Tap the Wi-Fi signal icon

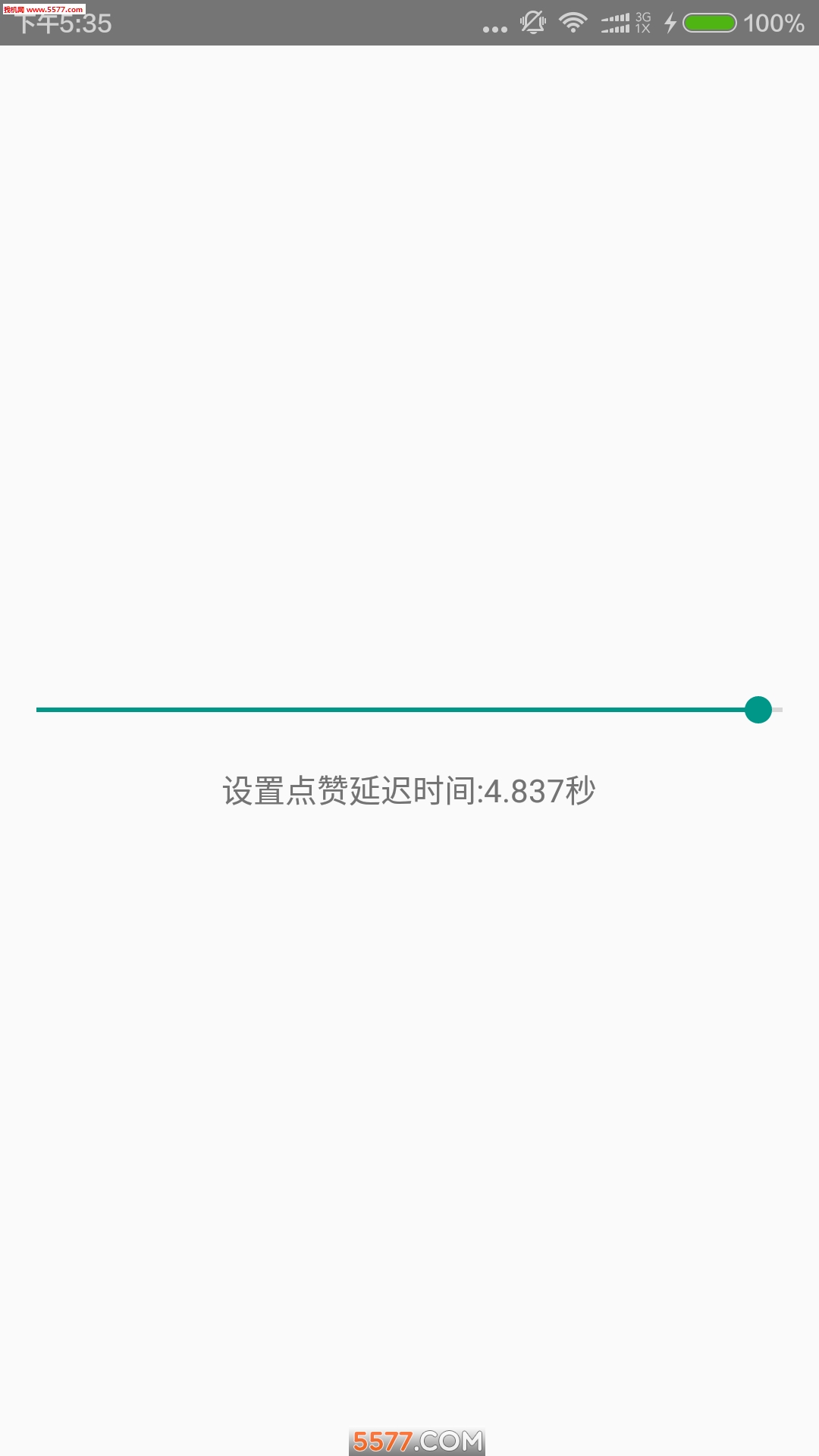(x=574, y=23)
